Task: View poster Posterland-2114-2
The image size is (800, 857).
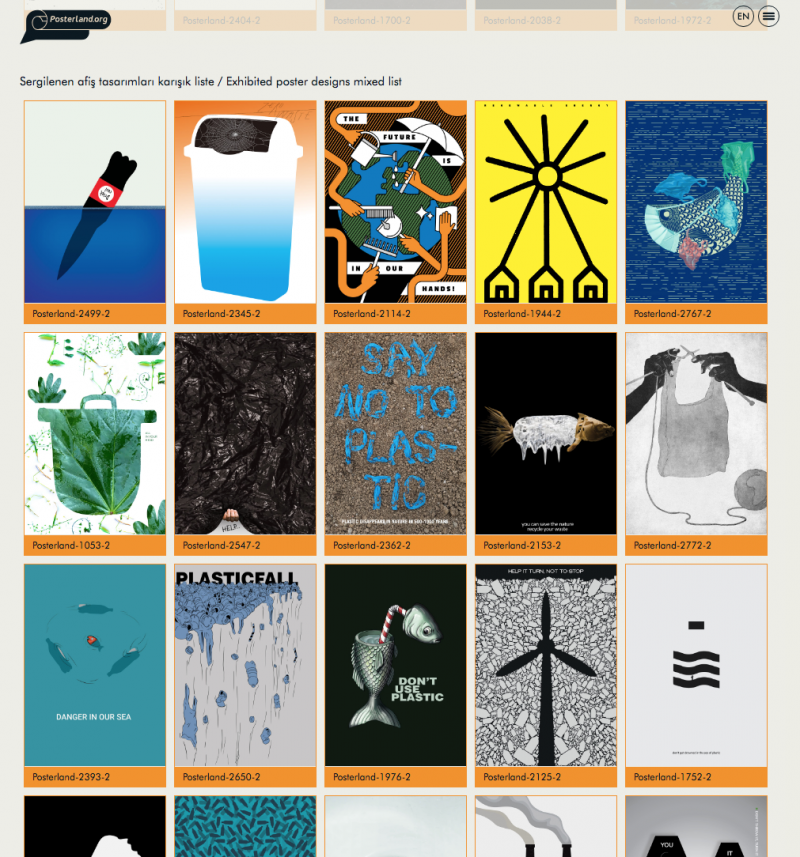Action: click(395, 202)
